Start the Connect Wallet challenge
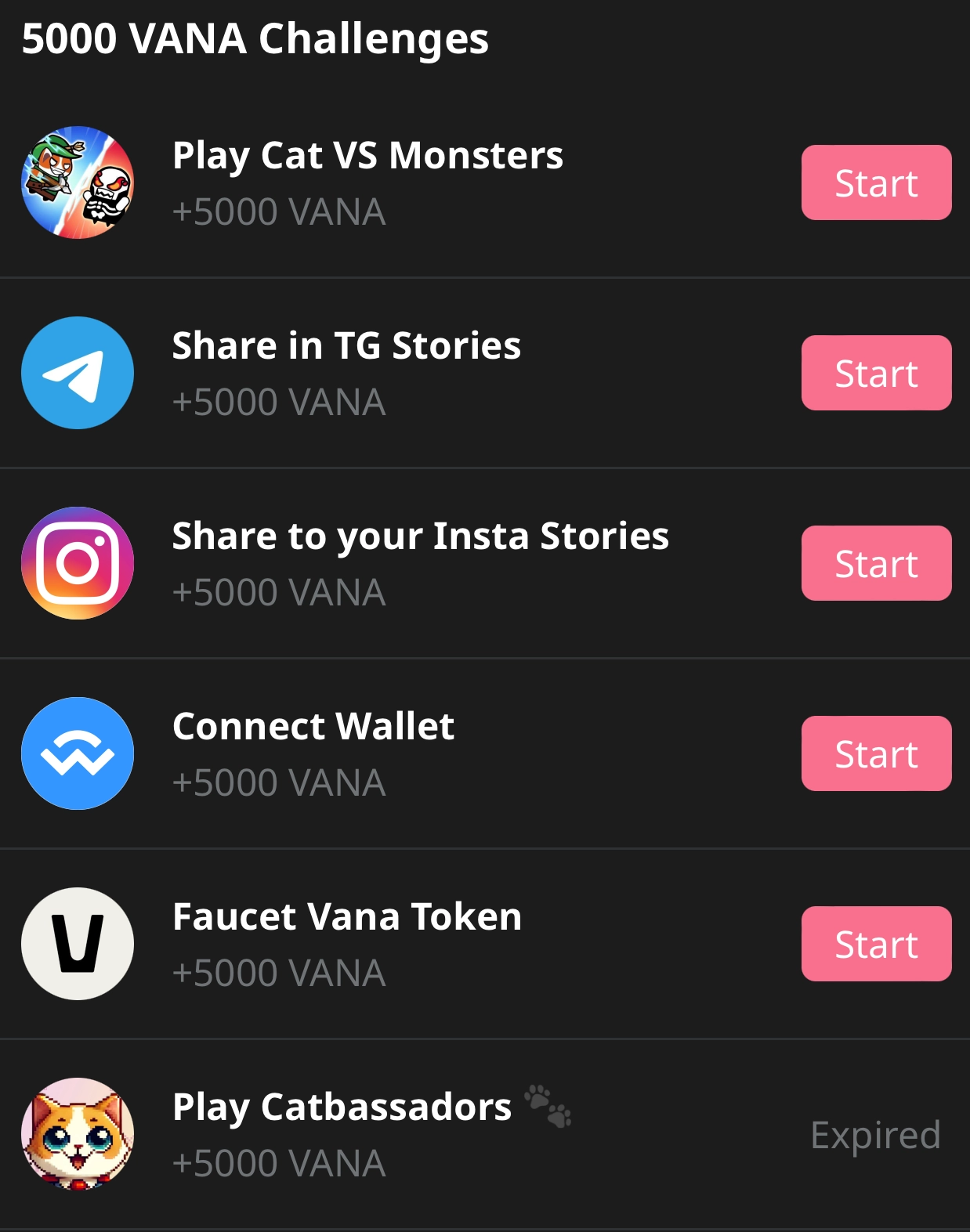970x1232 pixels. click(876, 753)
